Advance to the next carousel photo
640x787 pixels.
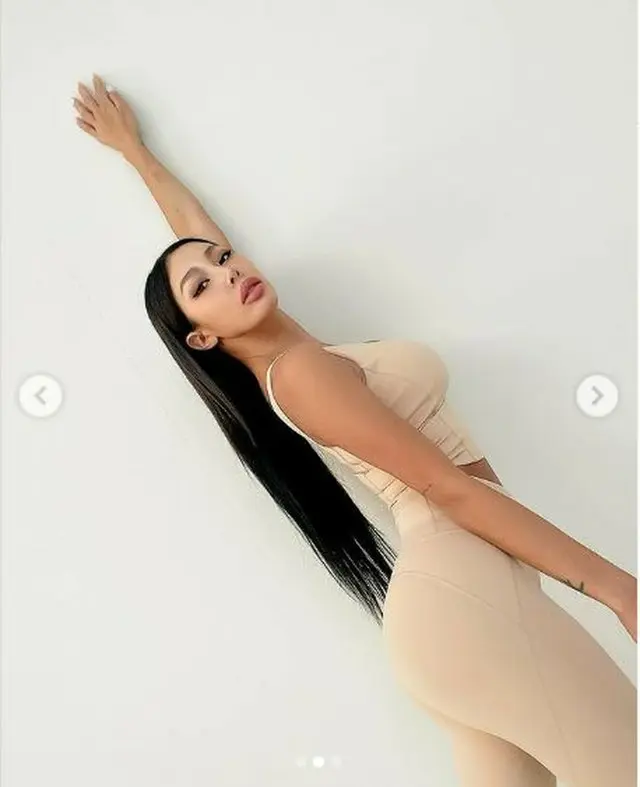point(597,396)
